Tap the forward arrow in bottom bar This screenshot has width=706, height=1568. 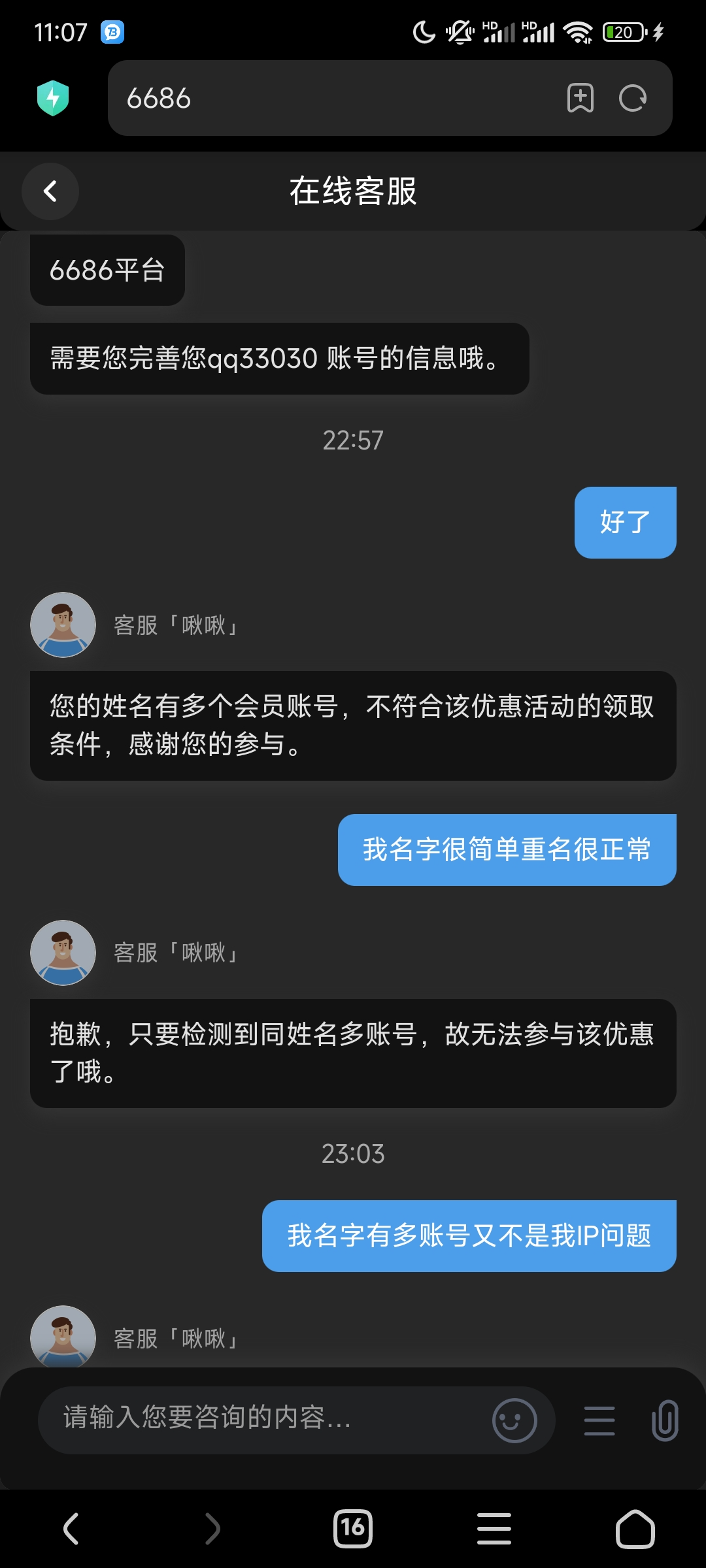coord(212,1527)
